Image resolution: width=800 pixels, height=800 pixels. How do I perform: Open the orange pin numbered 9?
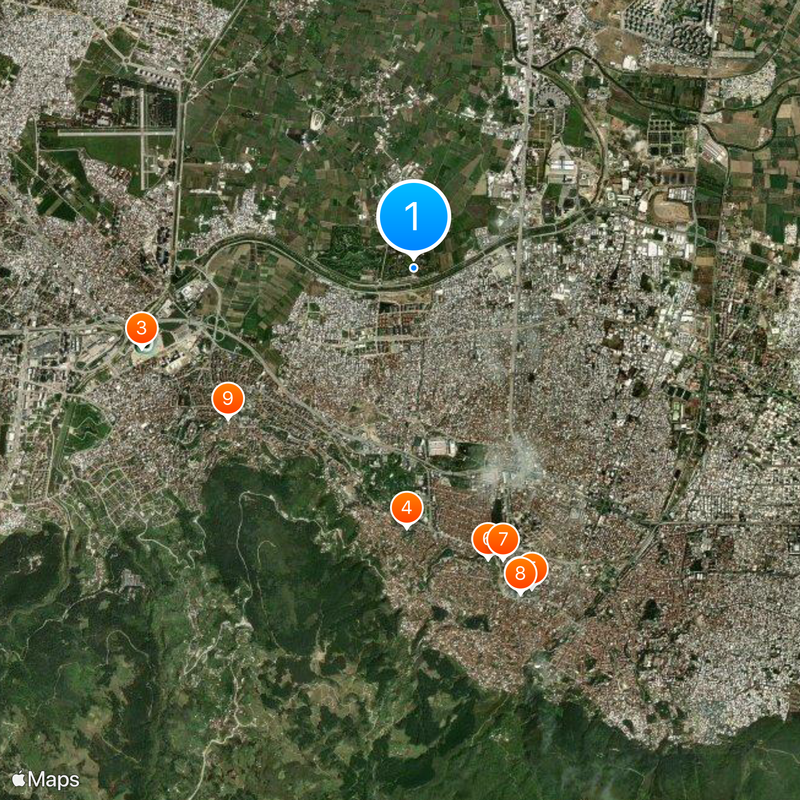228,399
